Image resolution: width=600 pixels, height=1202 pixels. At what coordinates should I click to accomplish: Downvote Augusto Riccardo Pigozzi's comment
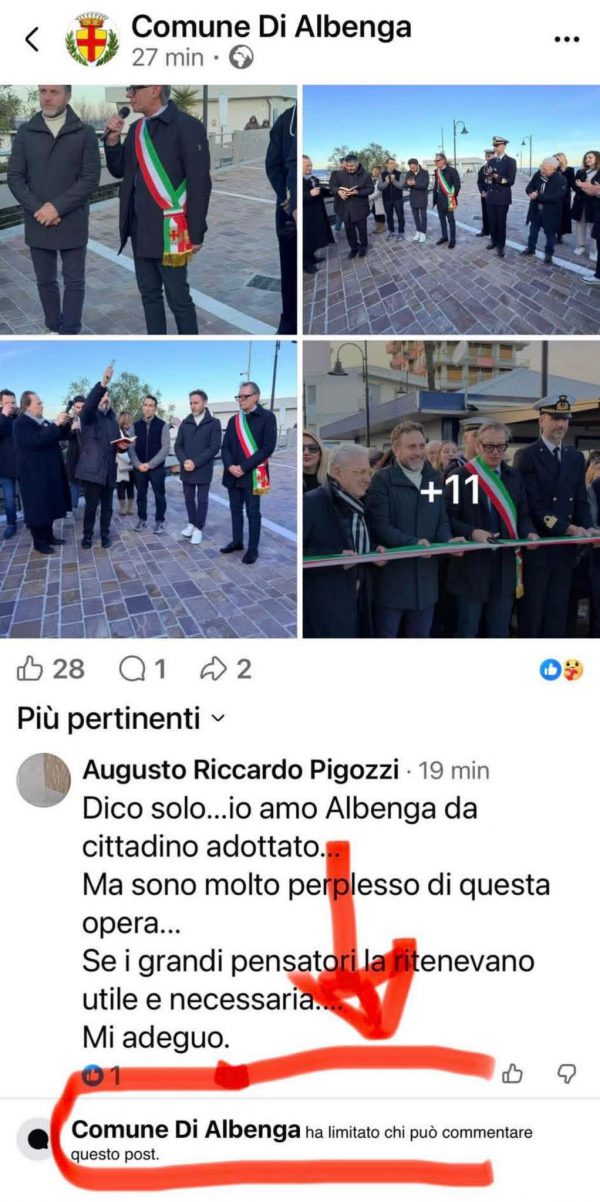pos(567,1074)
